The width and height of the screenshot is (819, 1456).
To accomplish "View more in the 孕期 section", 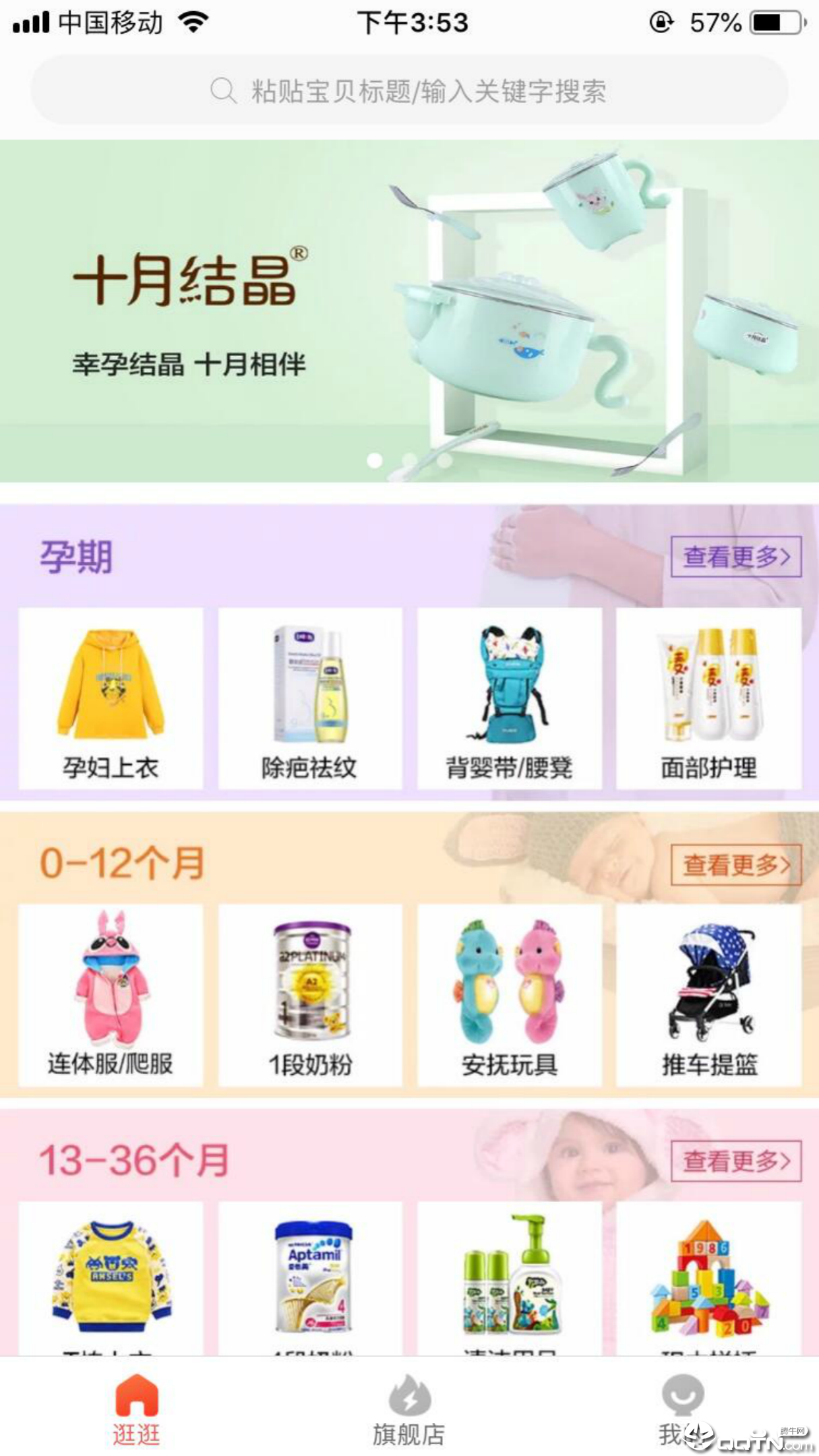I will click(x=736, y=557).
